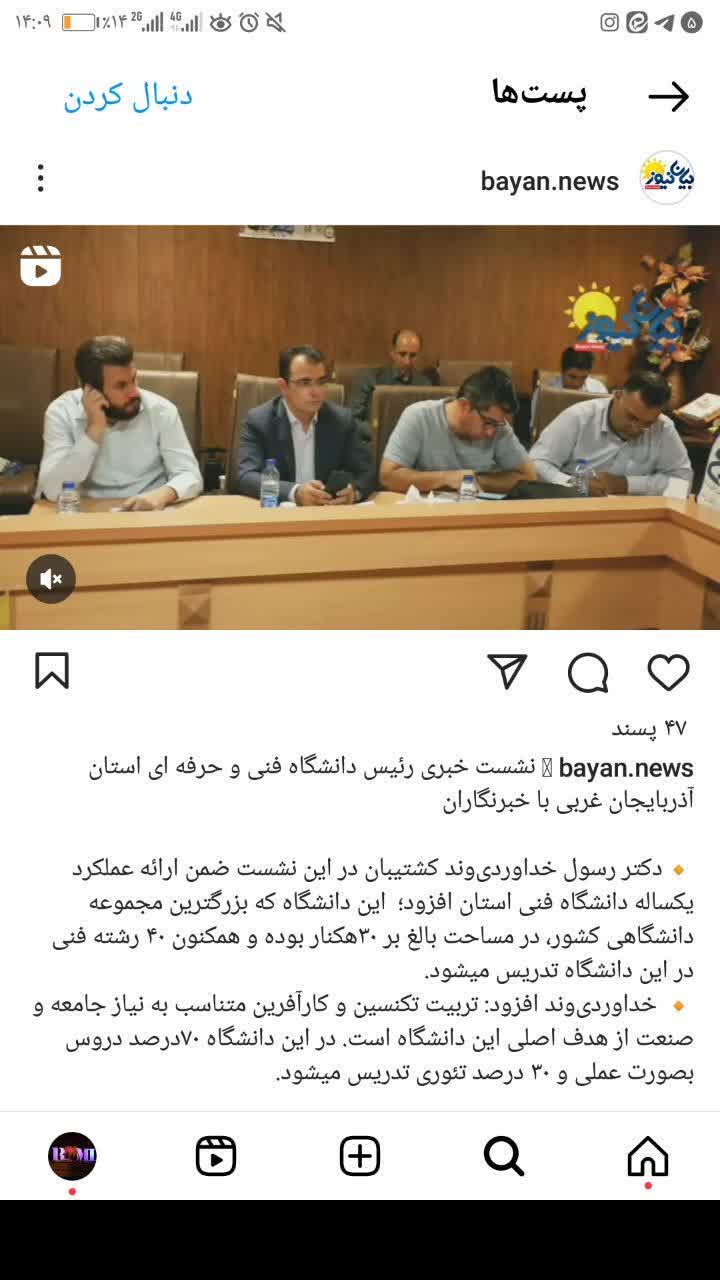Share the post via send icon
720x1280 pixels.
(507, 672)
